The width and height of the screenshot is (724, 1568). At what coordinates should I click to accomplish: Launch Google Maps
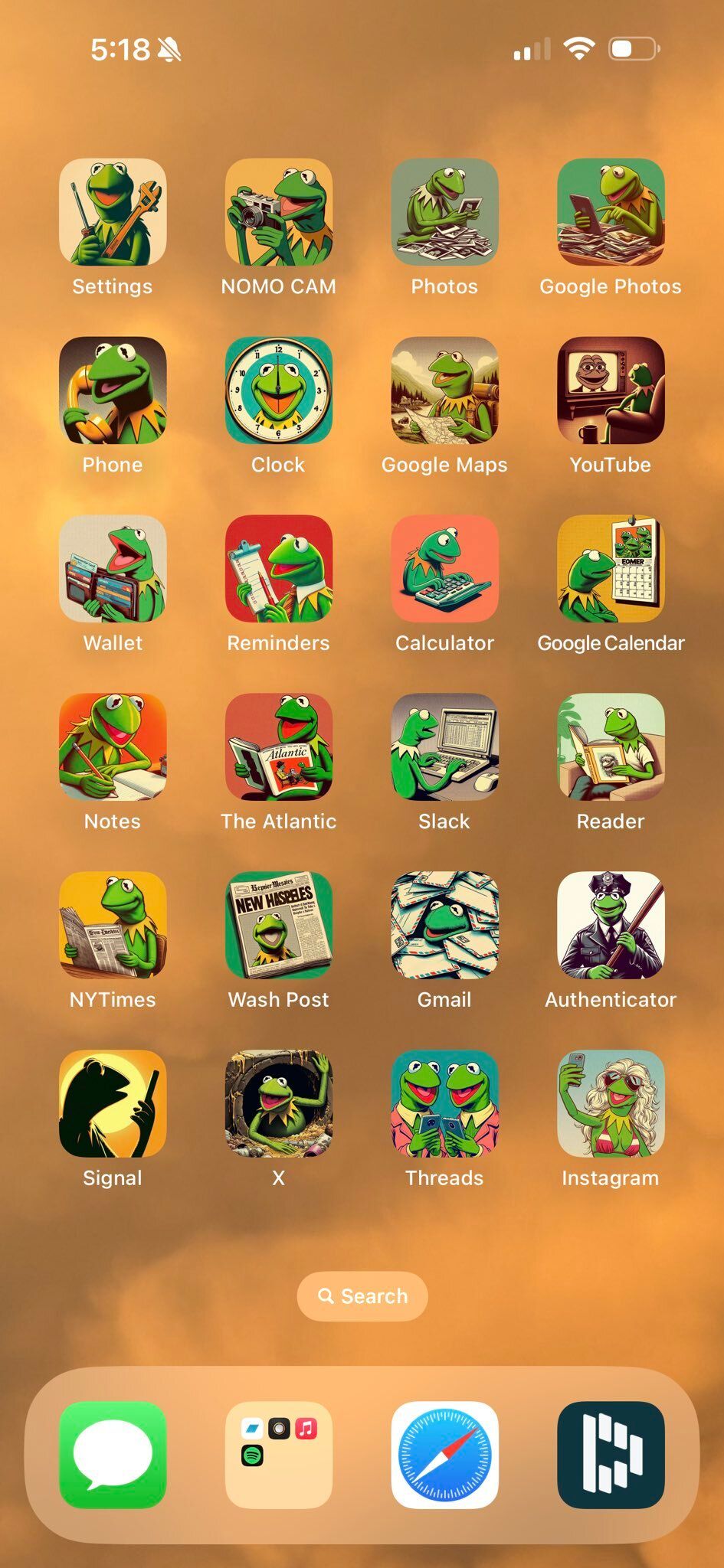pos(444,390)
